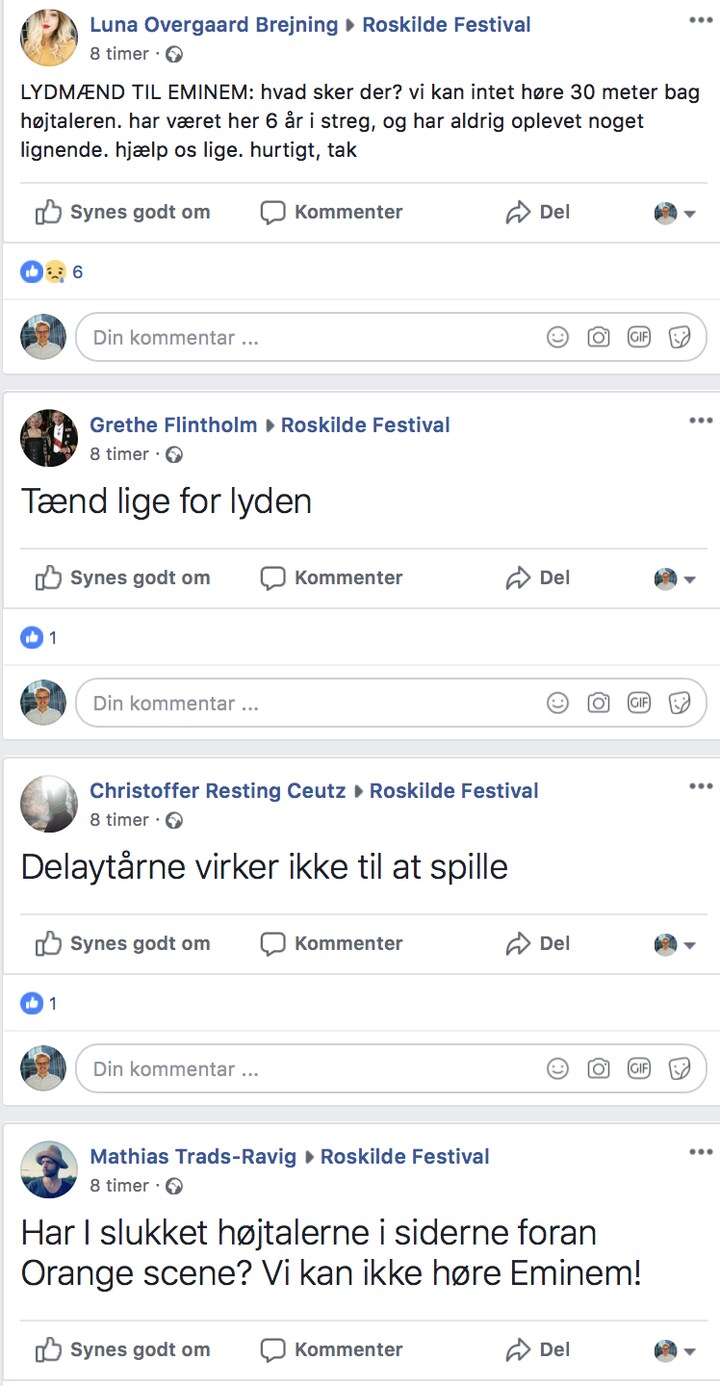This screenshot has width=720, height=1386.
Task: Open the Roskilde Festival page from Grethe's post
Action: [x=365, y=425]
